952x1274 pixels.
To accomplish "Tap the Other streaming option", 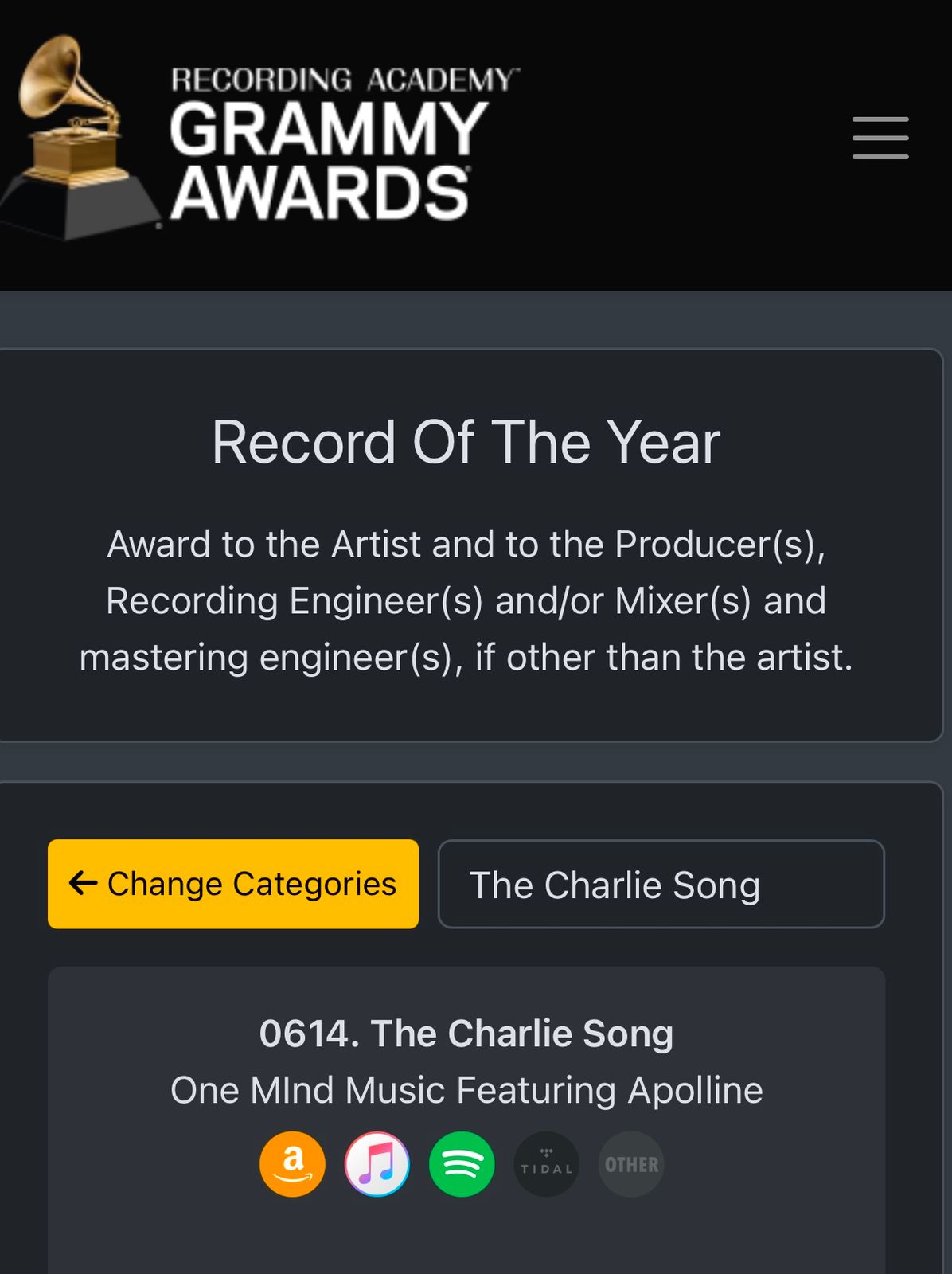I will 630,1163.
